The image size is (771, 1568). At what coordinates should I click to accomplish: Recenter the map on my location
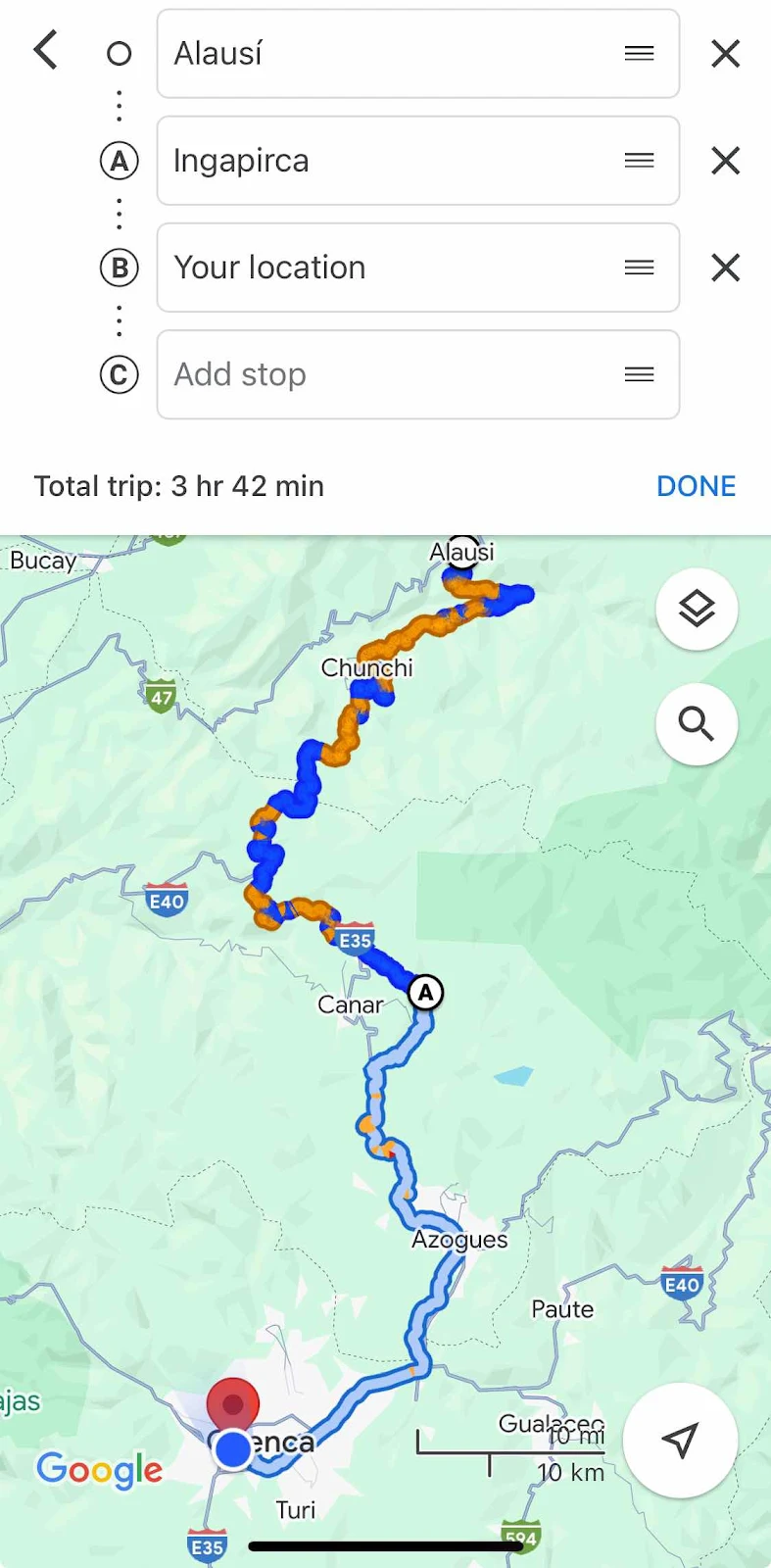[x=680, y=1440]
